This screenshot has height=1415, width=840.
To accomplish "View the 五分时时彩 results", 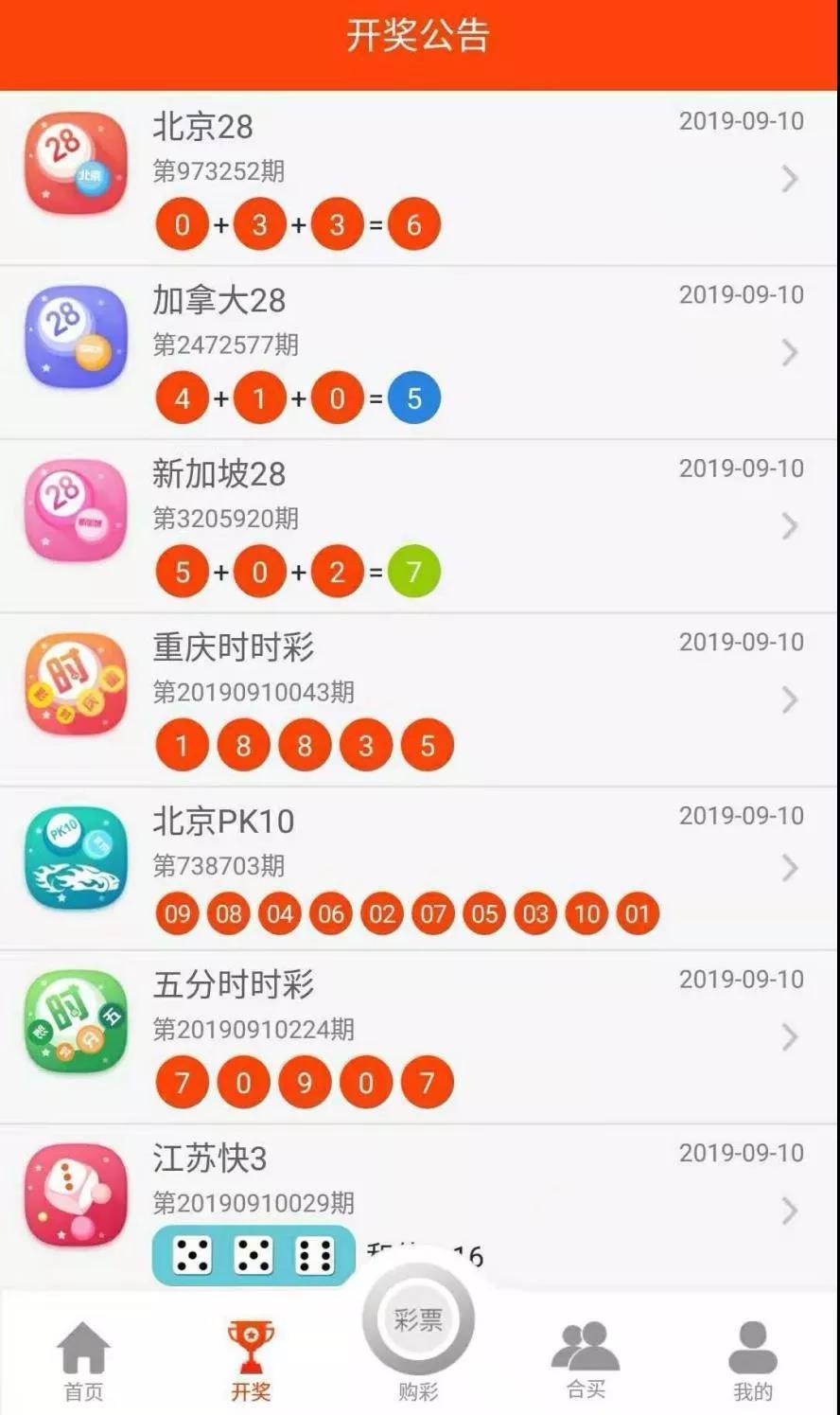I will click(419, 1037).
